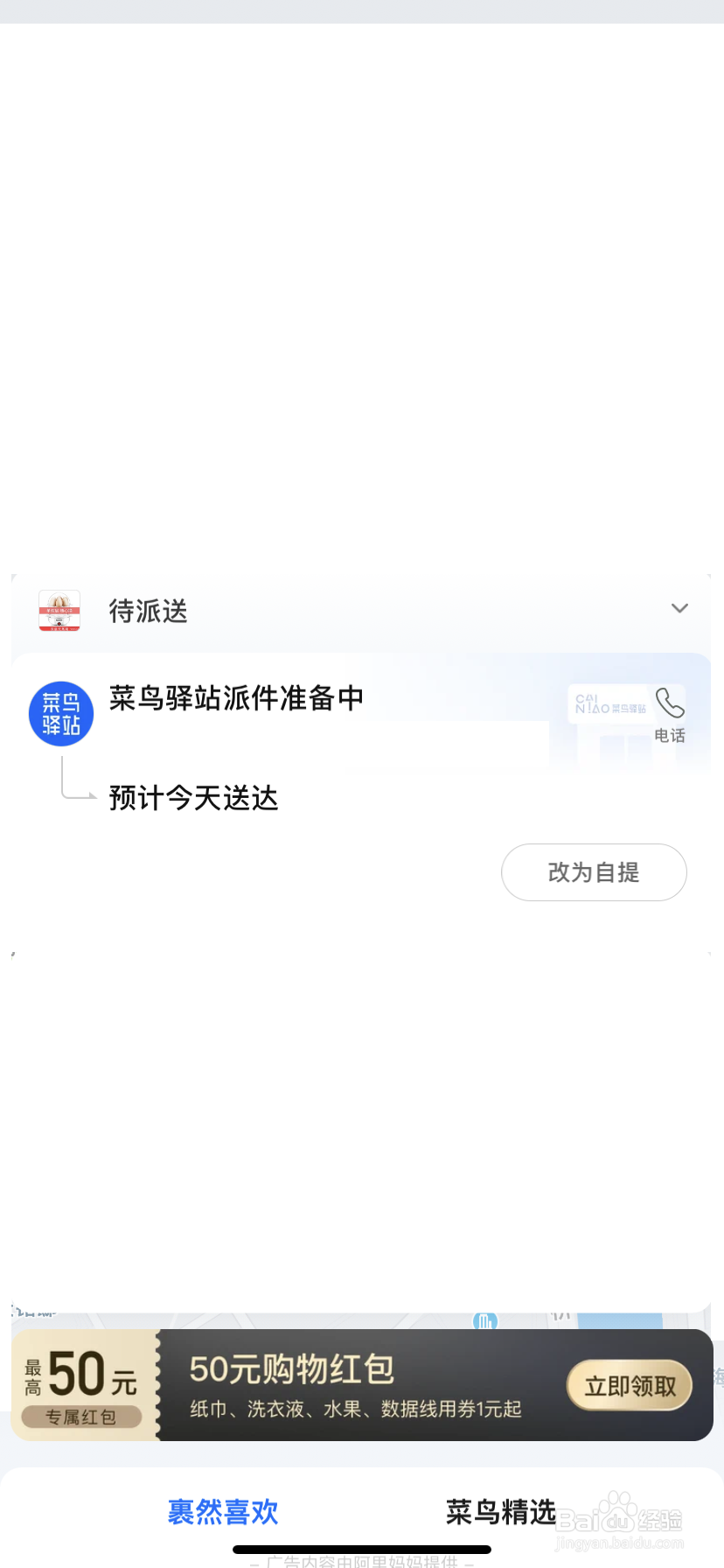Viewport: 724px width, 1568px height.
Task: Switch to the 菜鸟精选 tab
Action: (500, 1511)
